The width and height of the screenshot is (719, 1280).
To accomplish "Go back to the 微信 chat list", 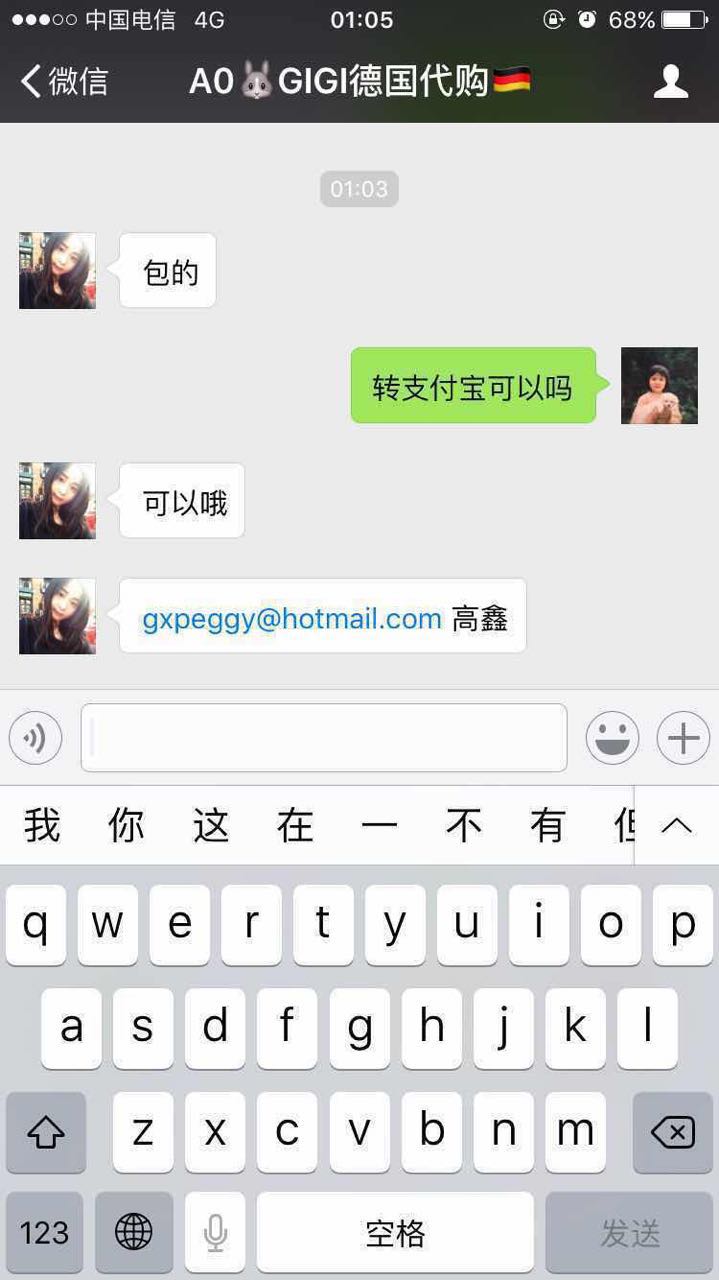I will 64,81.
